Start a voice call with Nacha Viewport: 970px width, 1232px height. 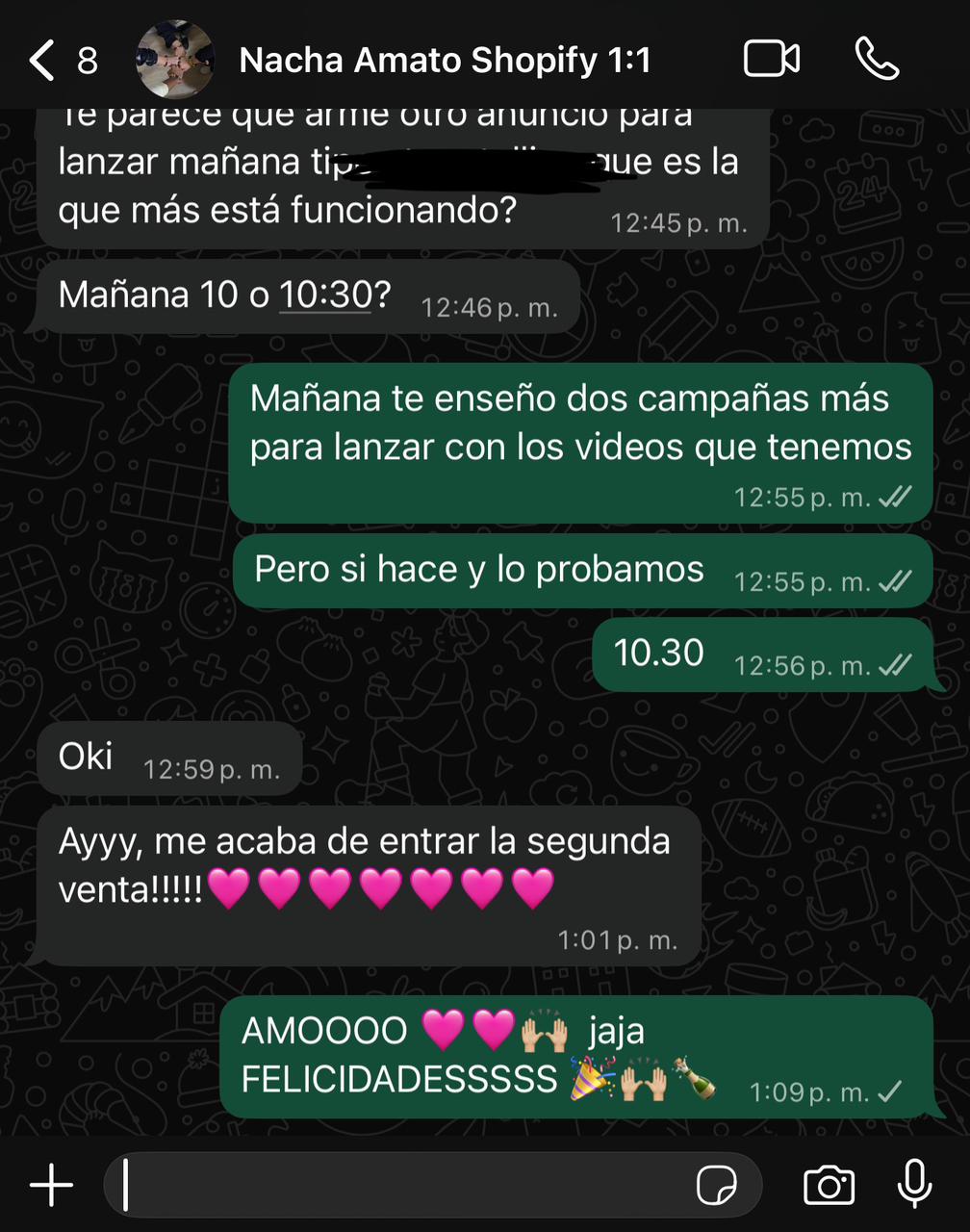click(877, 60)
